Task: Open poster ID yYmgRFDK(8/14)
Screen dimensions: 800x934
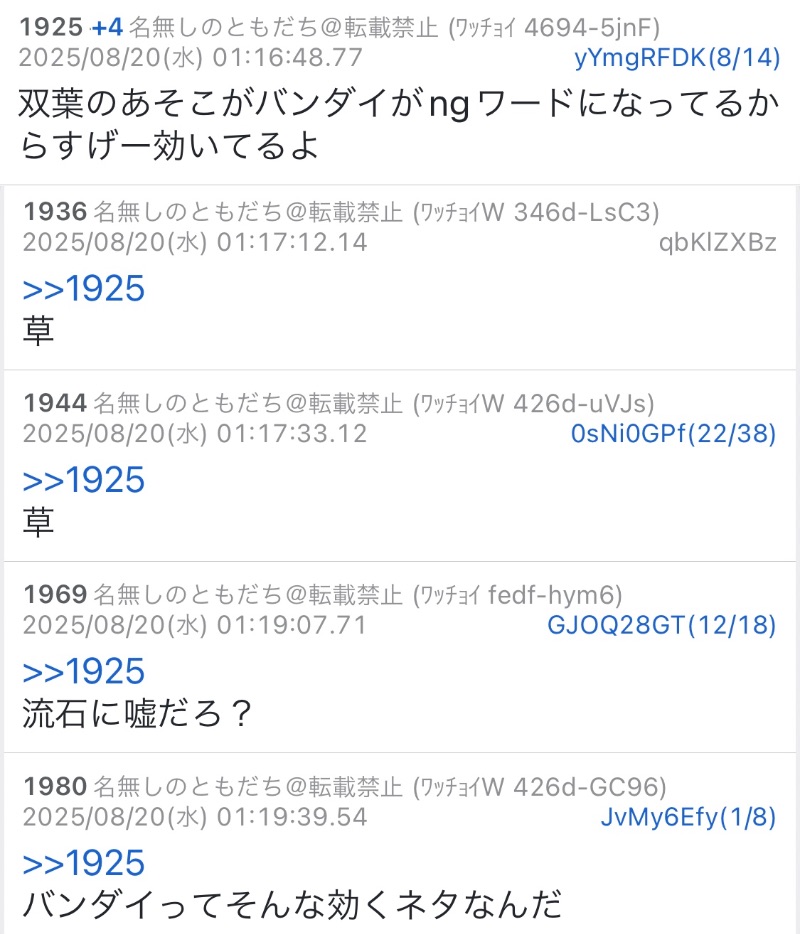Action: click(677, 57)
